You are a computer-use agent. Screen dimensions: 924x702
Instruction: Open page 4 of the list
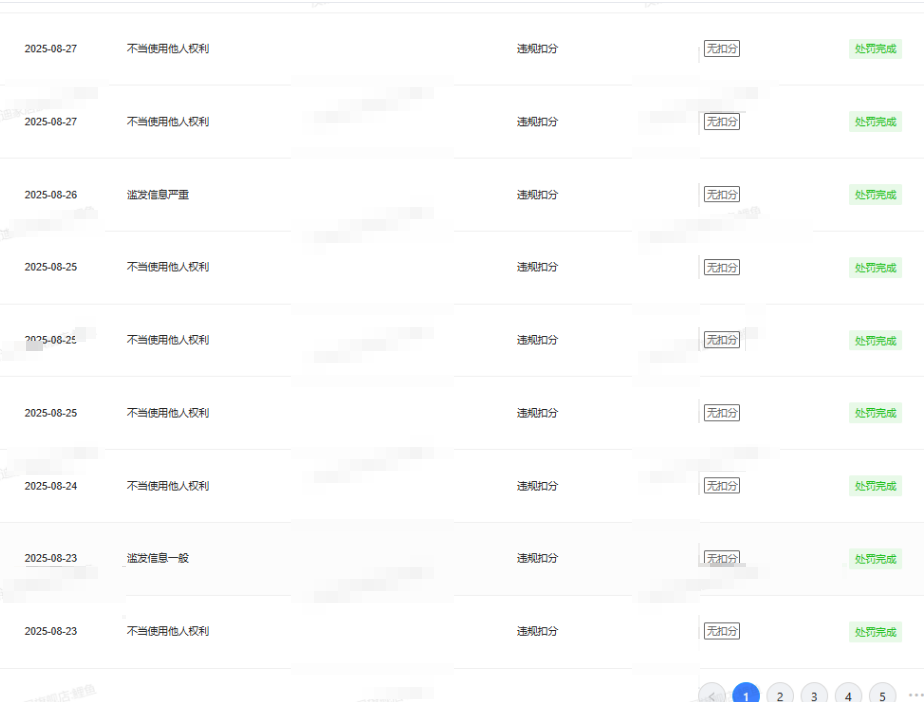[848, 694]
